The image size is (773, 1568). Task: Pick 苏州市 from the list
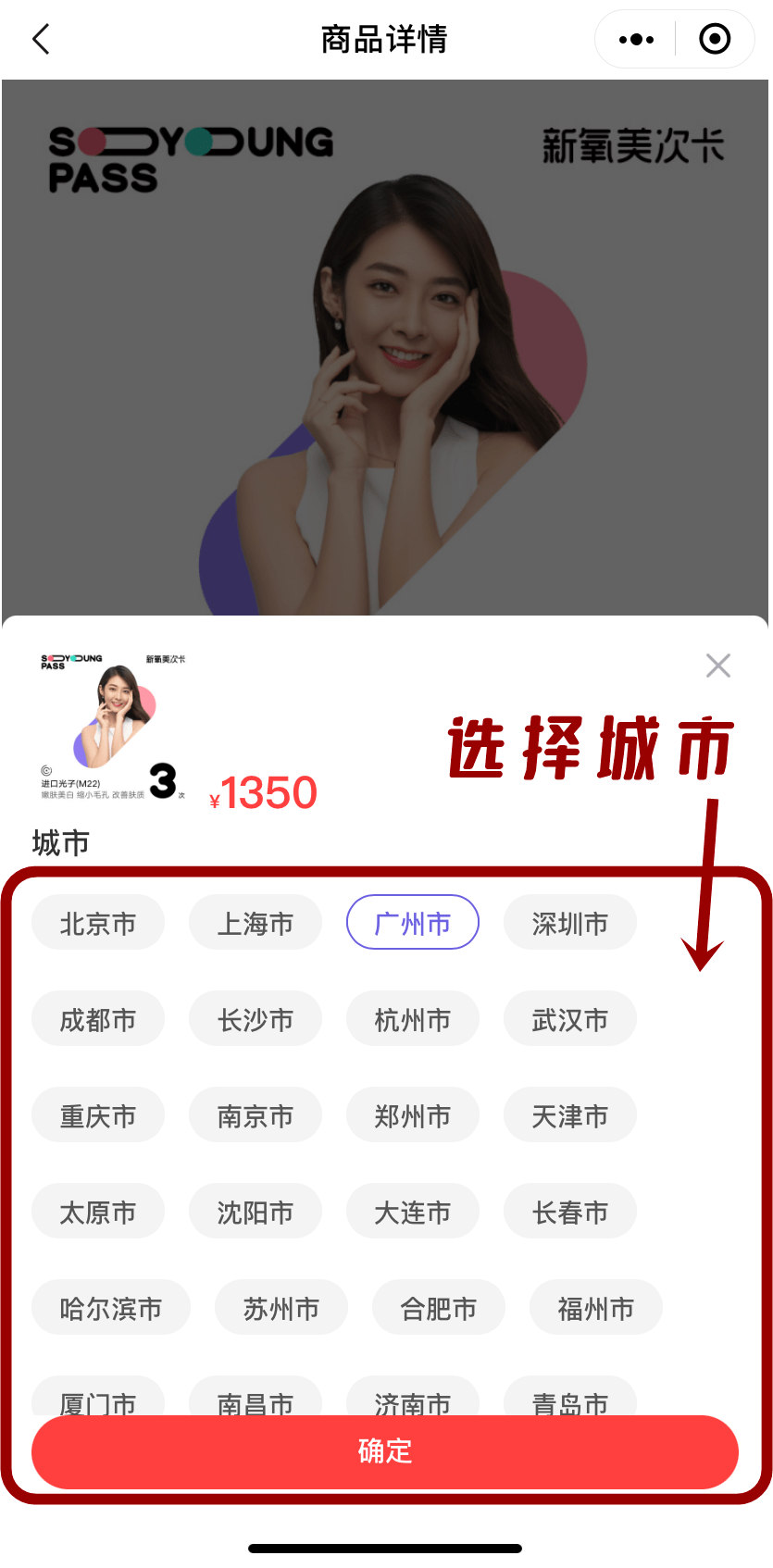coord(281,1308)
